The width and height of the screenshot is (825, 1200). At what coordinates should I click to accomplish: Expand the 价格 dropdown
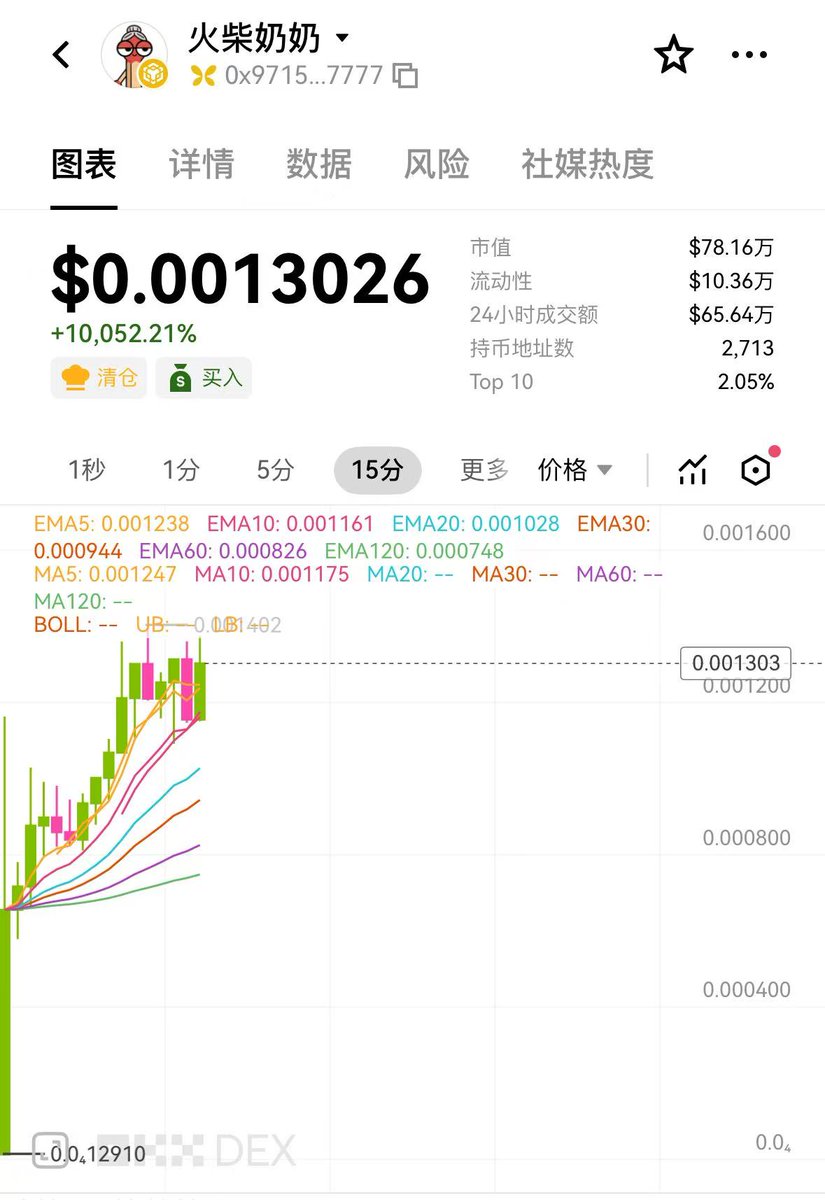click(575, 470)
